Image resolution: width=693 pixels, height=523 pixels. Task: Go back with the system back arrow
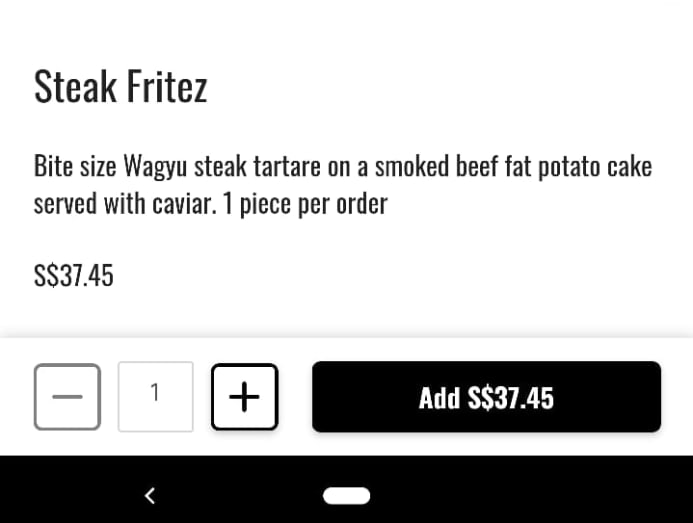pos(150,495)
